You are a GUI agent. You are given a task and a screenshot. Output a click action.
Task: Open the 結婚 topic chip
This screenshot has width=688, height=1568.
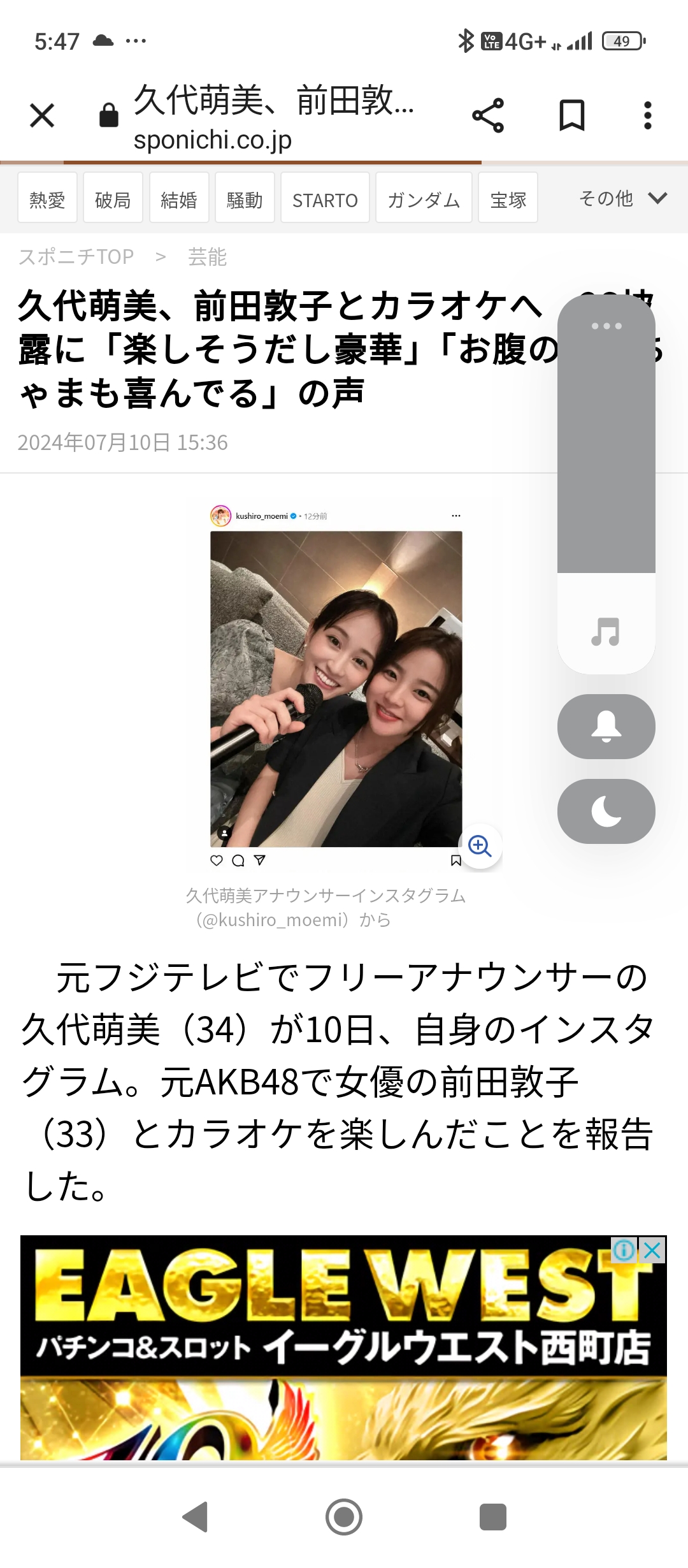(179, 200)
